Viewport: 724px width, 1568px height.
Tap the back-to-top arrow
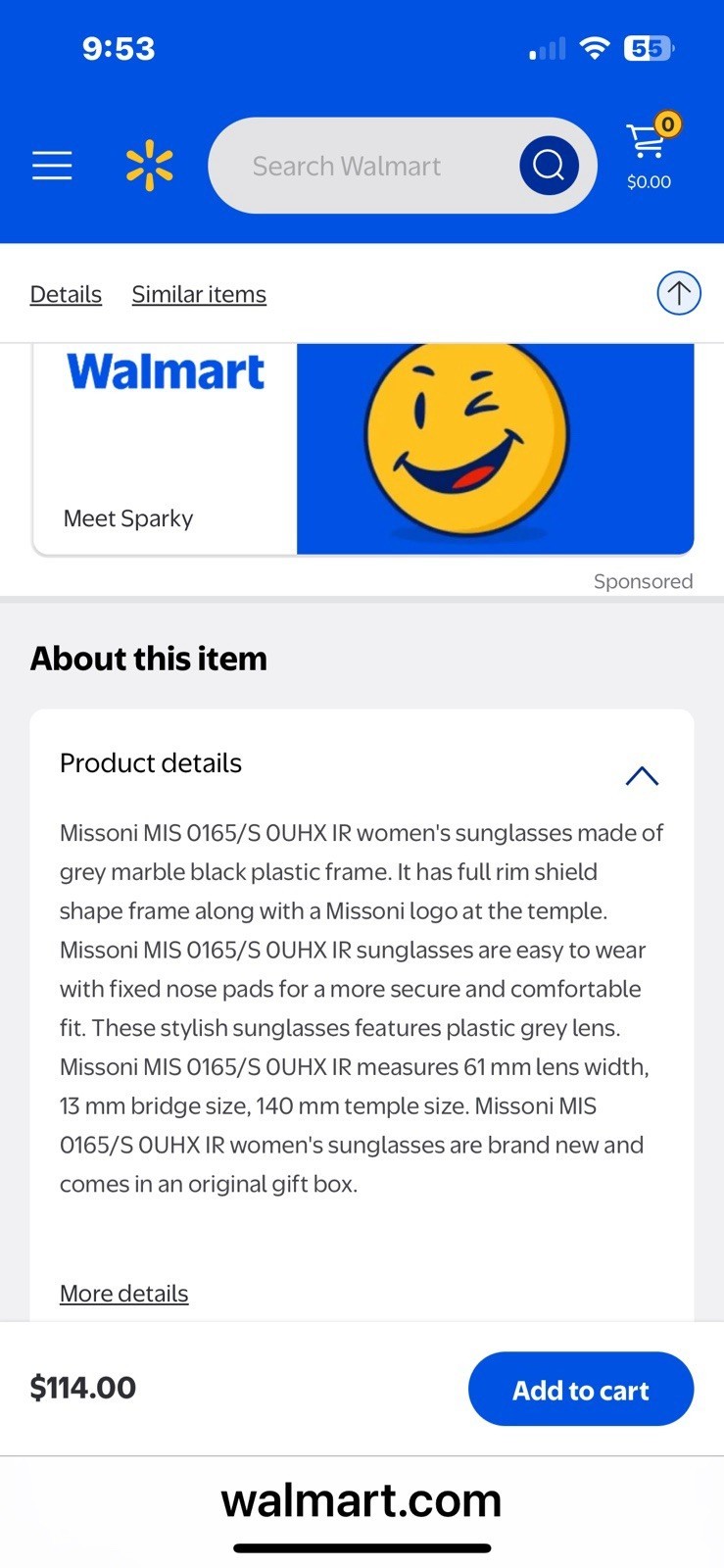coord(678,293)
